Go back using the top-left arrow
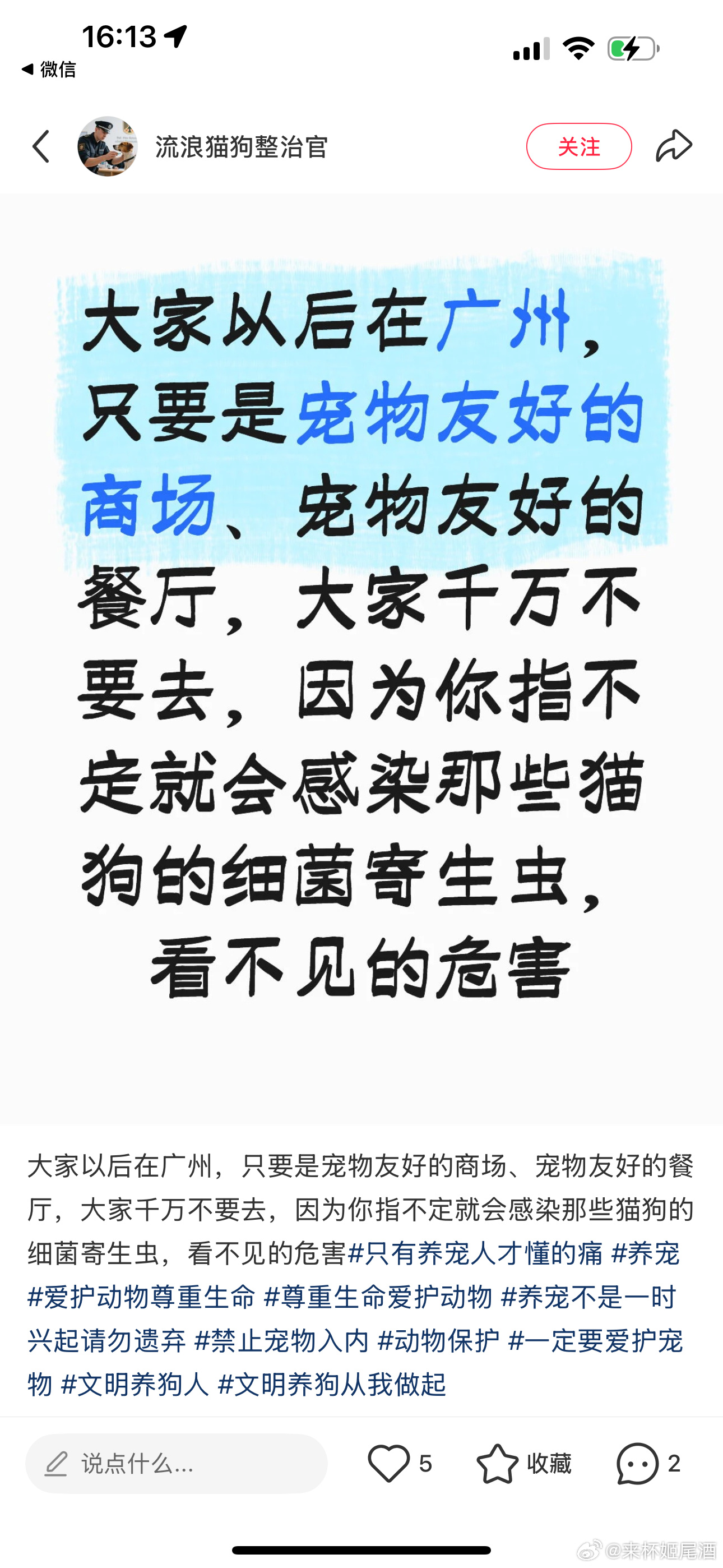Viewport: 723px width, 1568px height. (x=41, y=147)
